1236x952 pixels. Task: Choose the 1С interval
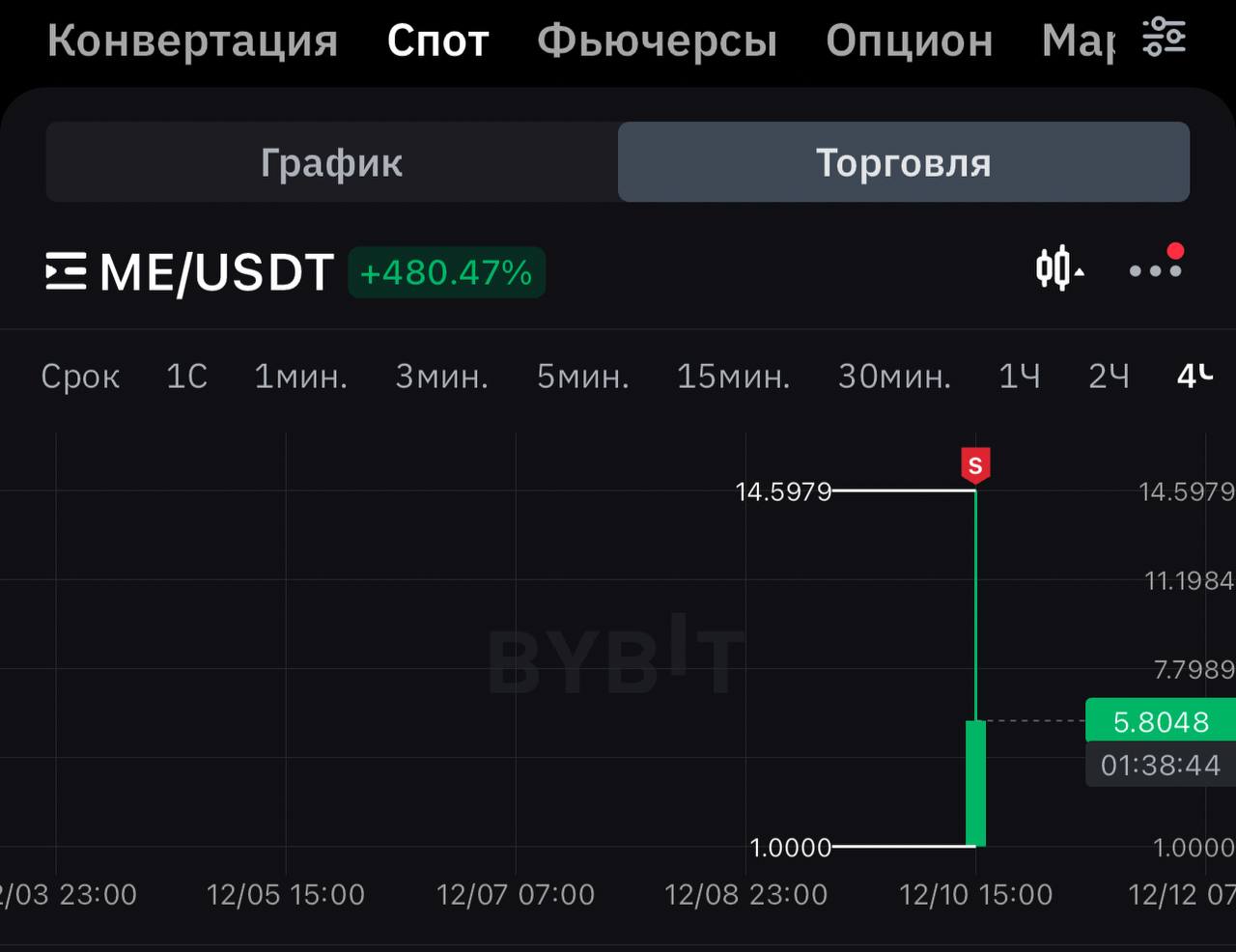pos(186,376)
